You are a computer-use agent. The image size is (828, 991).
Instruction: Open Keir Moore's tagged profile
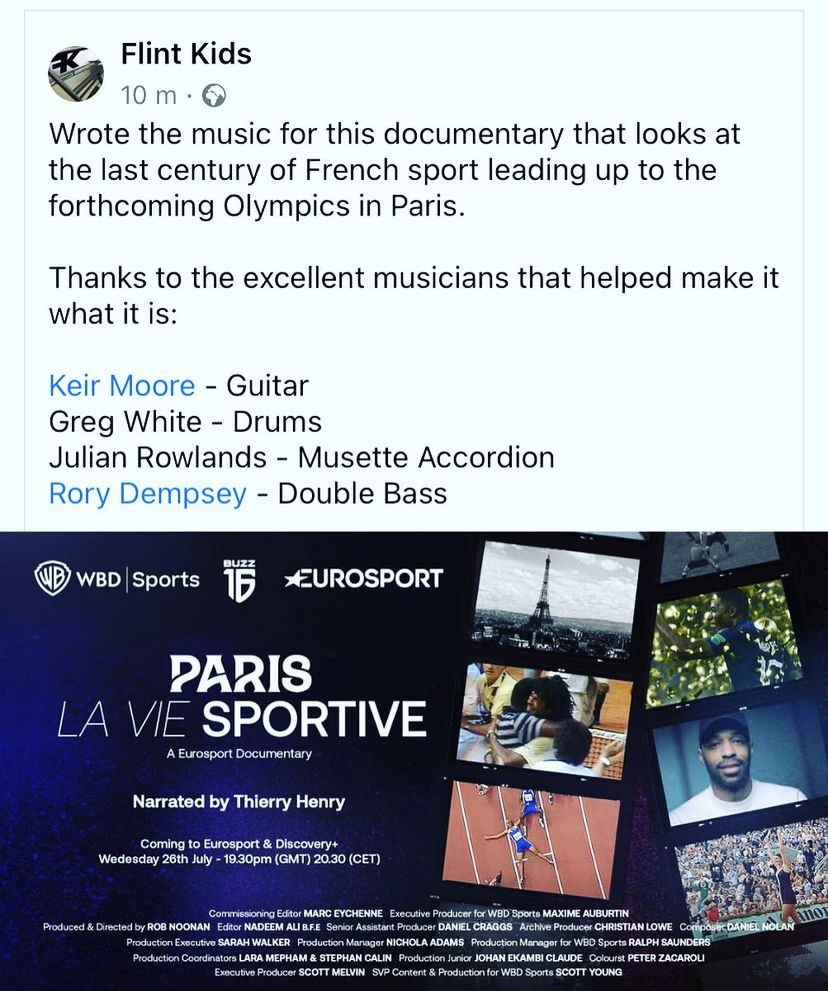(122, 385)
